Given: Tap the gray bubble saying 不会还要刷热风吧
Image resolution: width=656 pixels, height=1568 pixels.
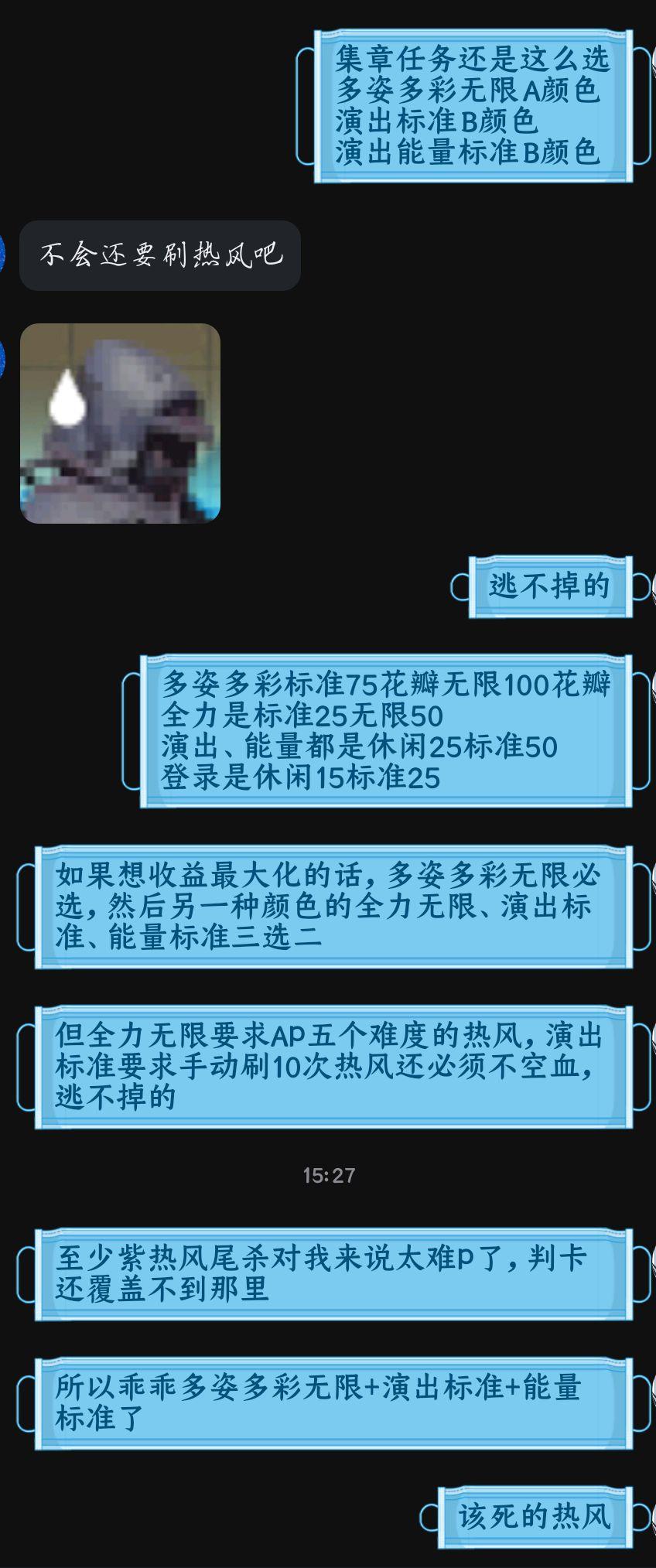Looking at the screenshot, I should point(159,253).
